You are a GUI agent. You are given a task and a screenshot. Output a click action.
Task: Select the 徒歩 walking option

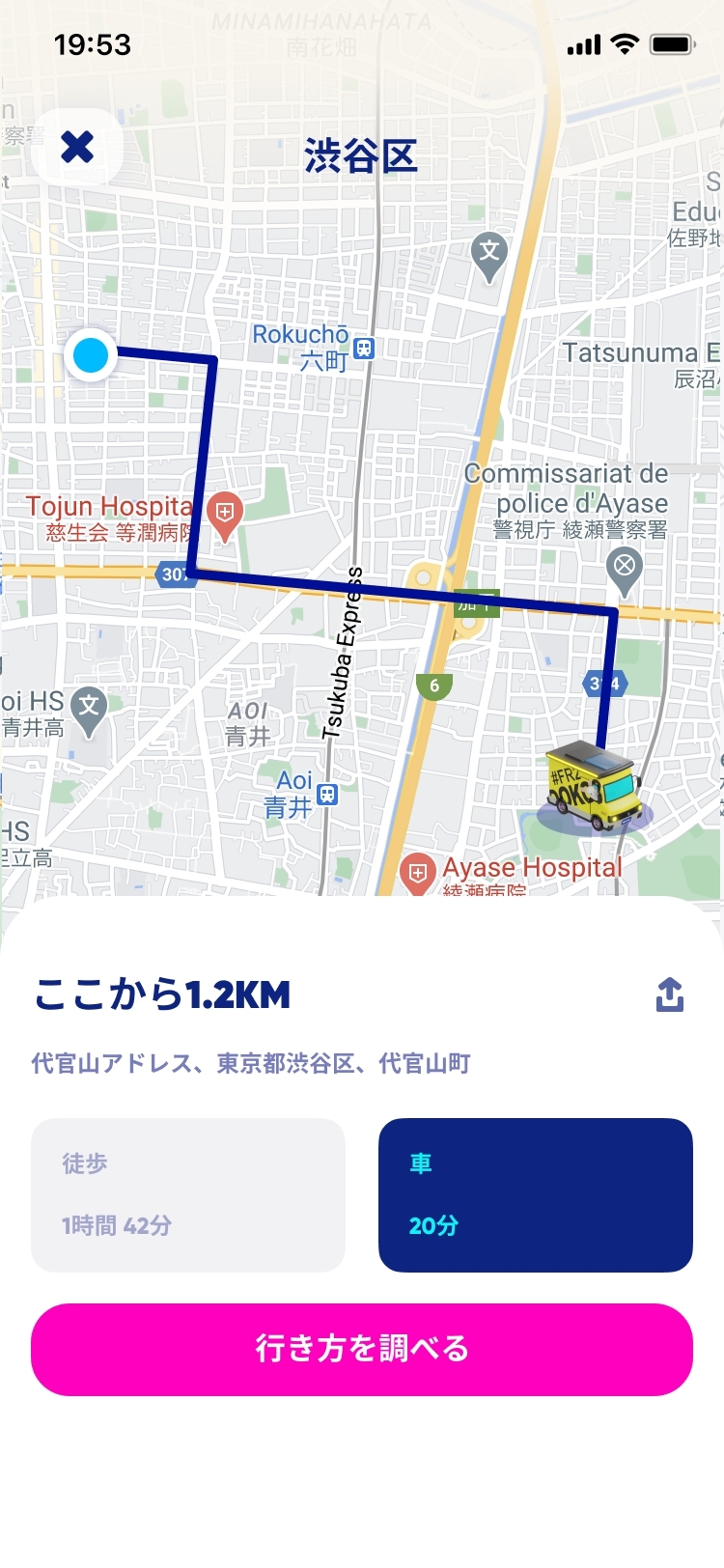[x=188, y=1195]
